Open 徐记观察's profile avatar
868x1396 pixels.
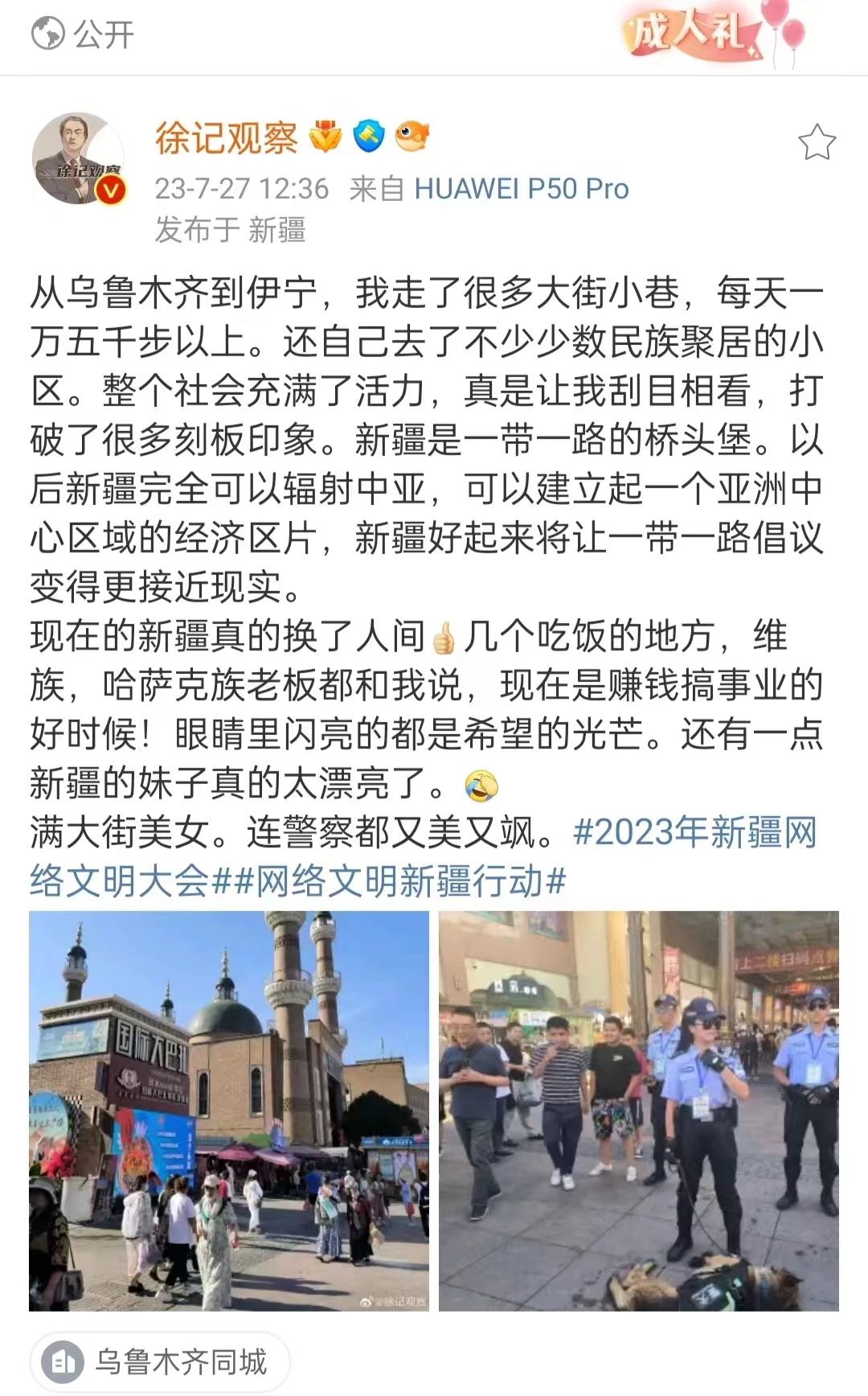(79, 159)
